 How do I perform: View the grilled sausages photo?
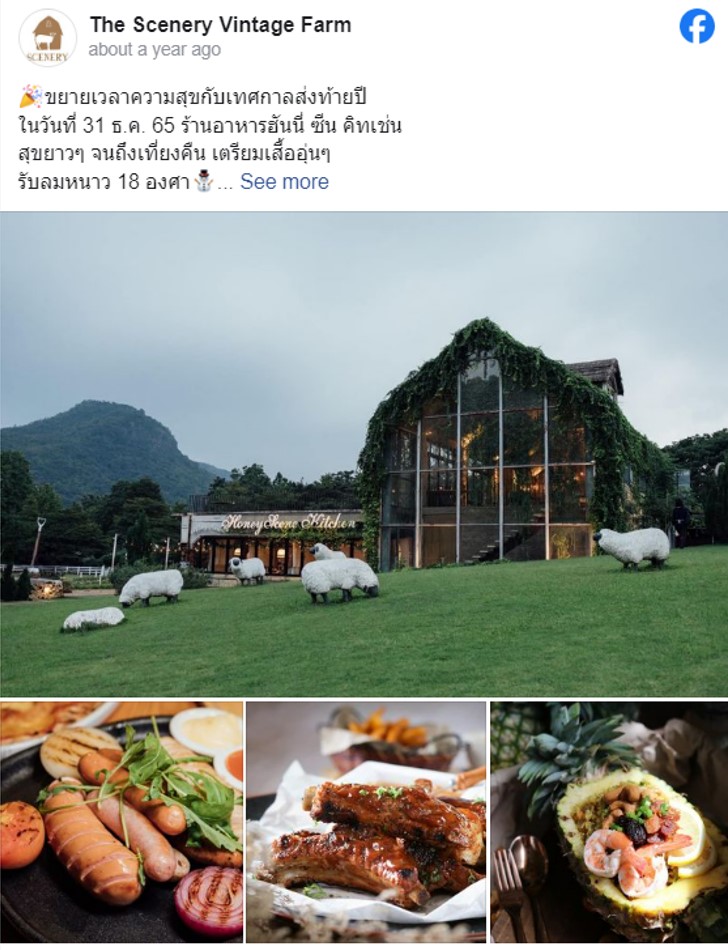click(121, 821)
